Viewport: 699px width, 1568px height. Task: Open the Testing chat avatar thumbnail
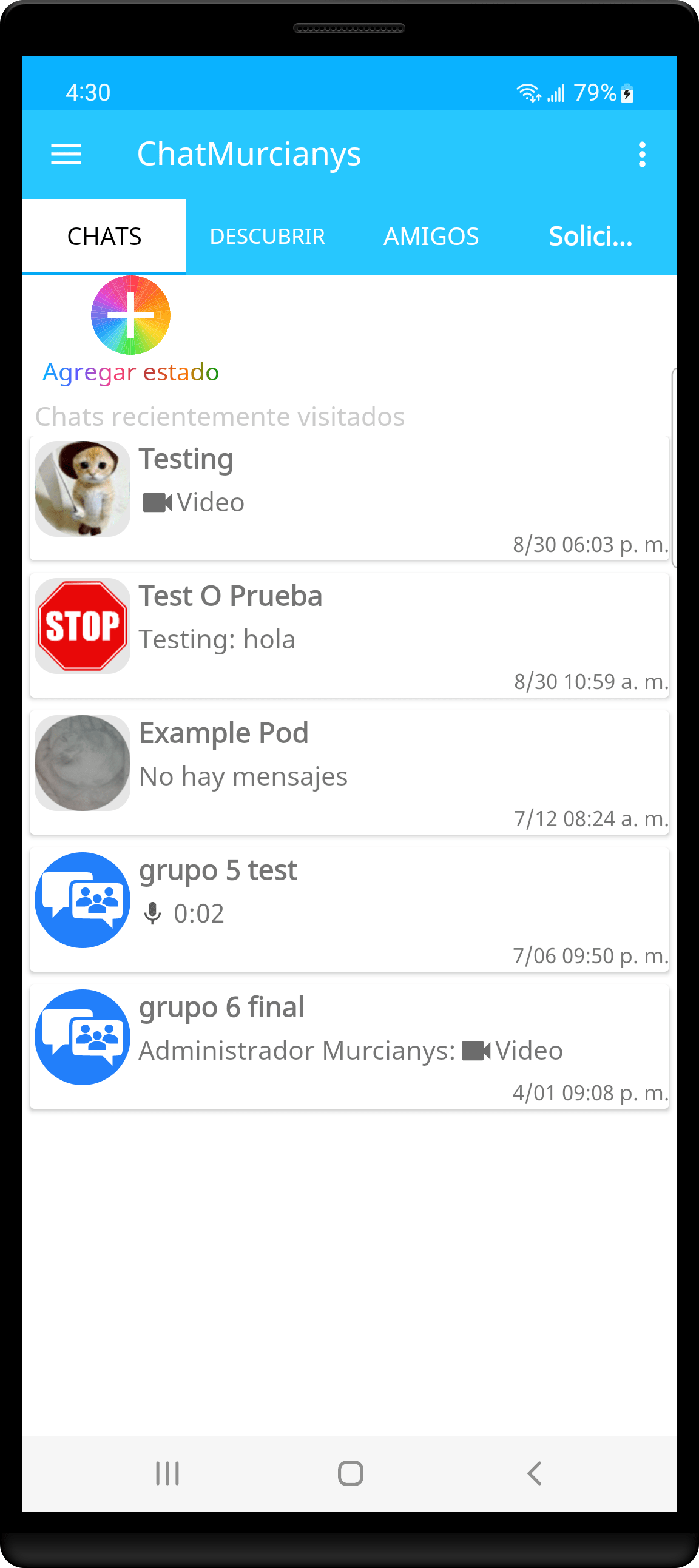coord(83,488)
